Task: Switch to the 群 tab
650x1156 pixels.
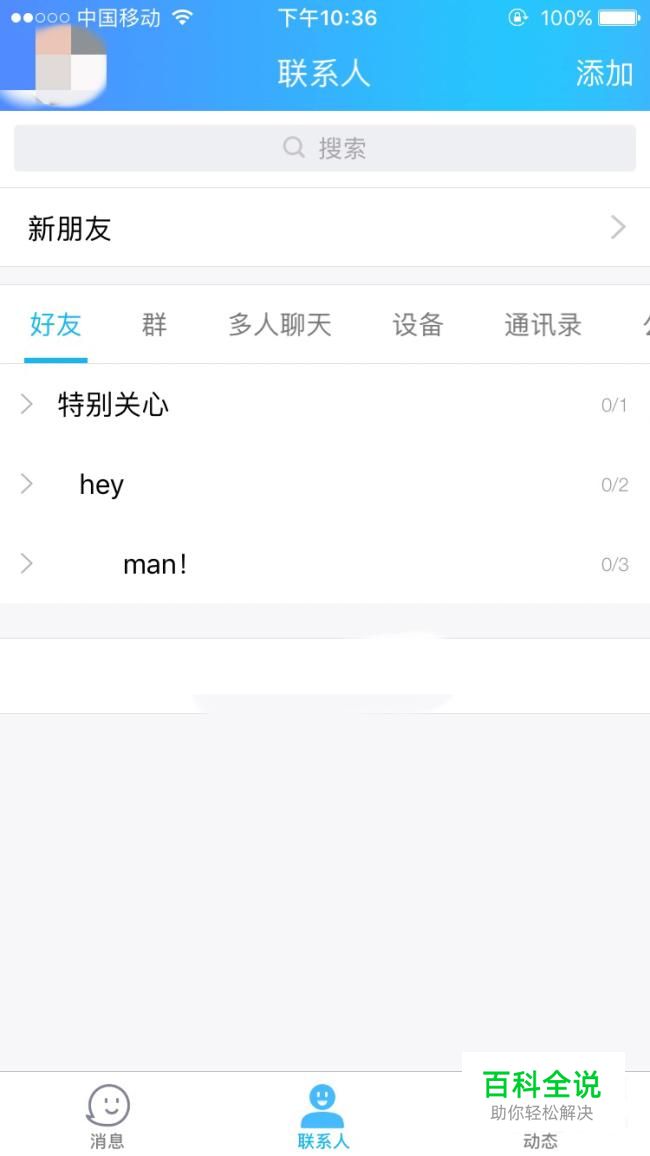Action: coord(154,325)
